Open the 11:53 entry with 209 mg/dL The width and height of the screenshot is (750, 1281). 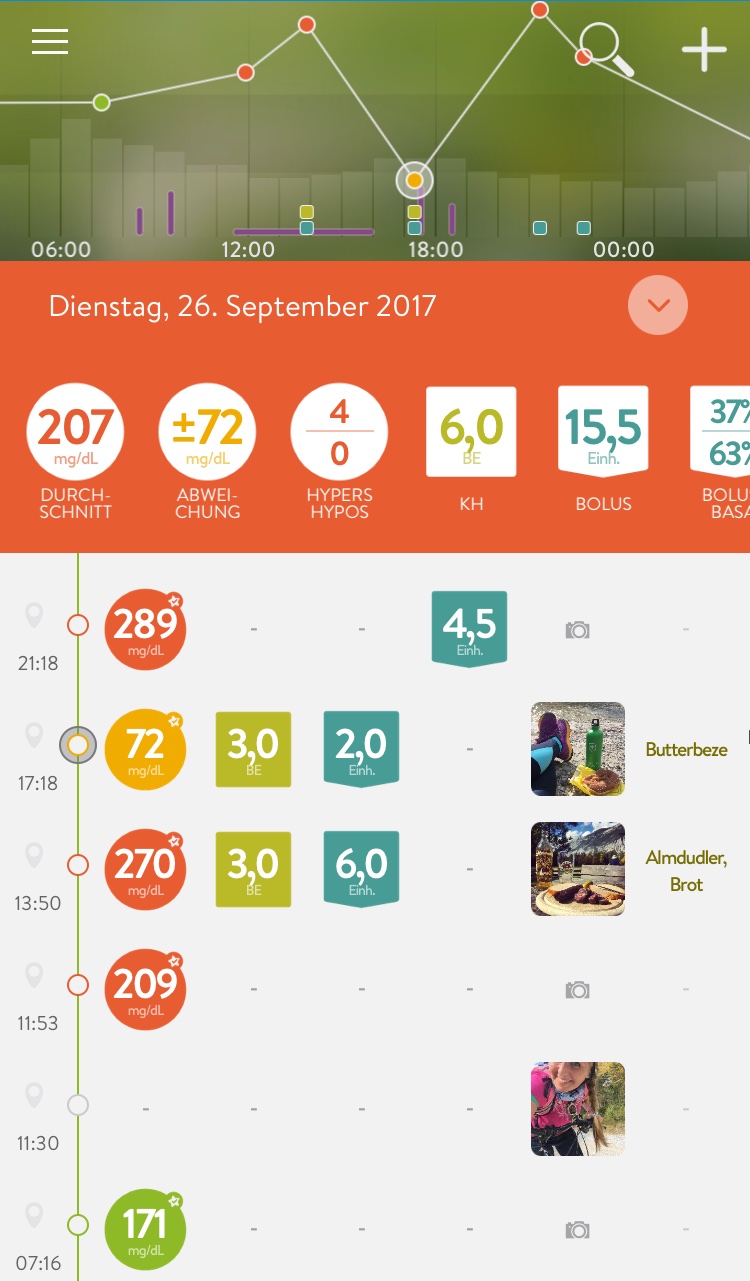point(145,989)
